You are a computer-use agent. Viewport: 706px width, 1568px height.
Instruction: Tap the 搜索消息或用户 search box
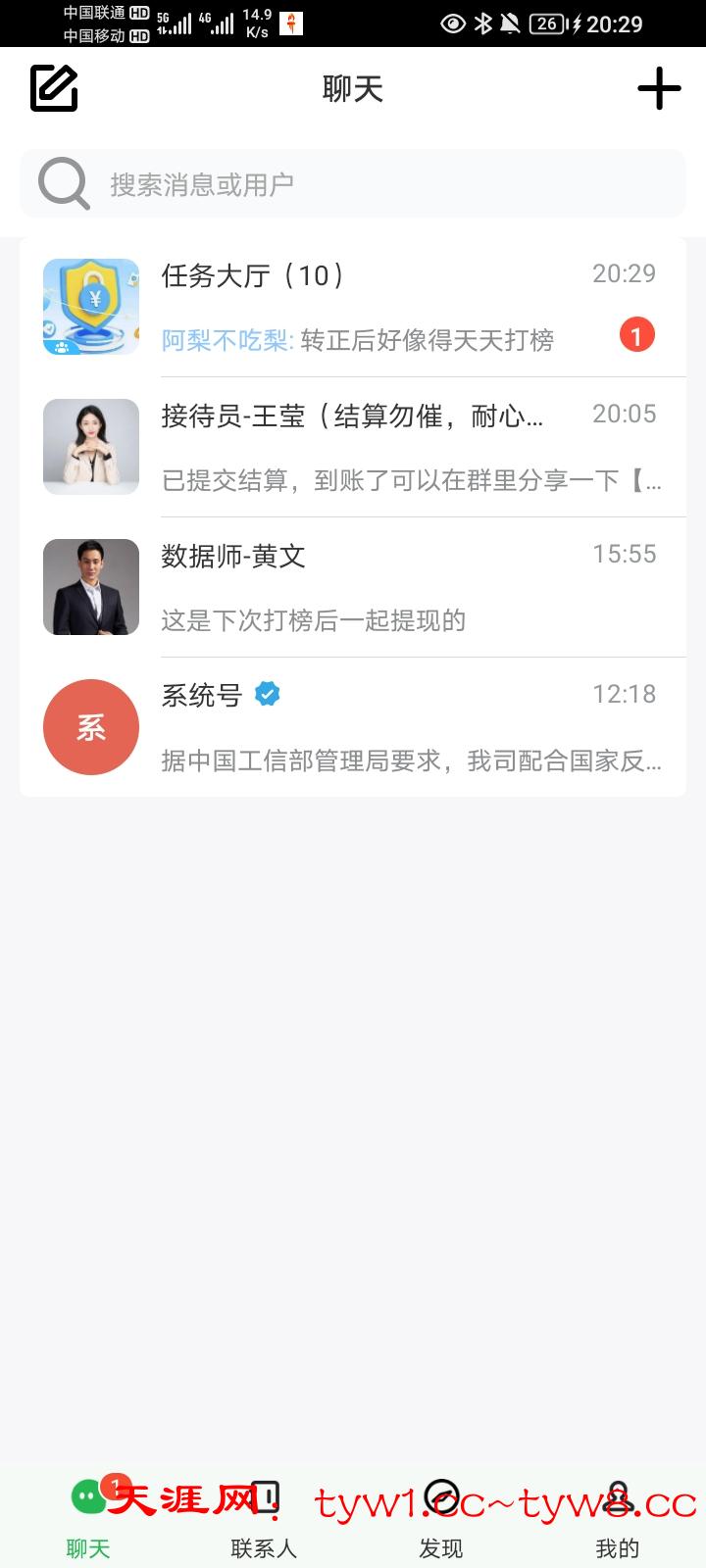353,184
